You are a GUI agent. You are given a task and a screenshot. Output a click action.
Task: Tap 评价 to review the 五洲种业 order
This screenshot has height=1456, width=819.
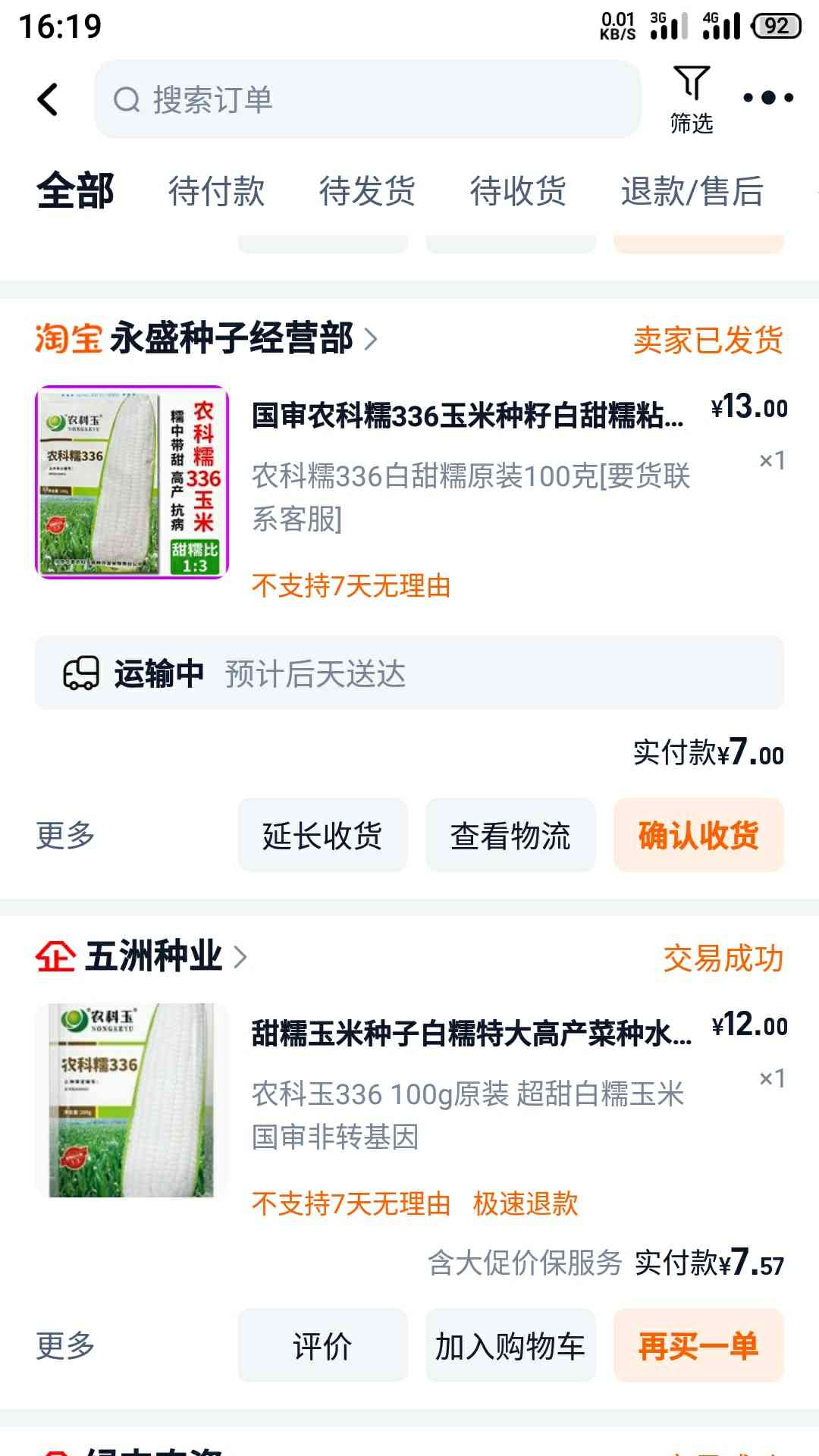[x=322, y=1345]
